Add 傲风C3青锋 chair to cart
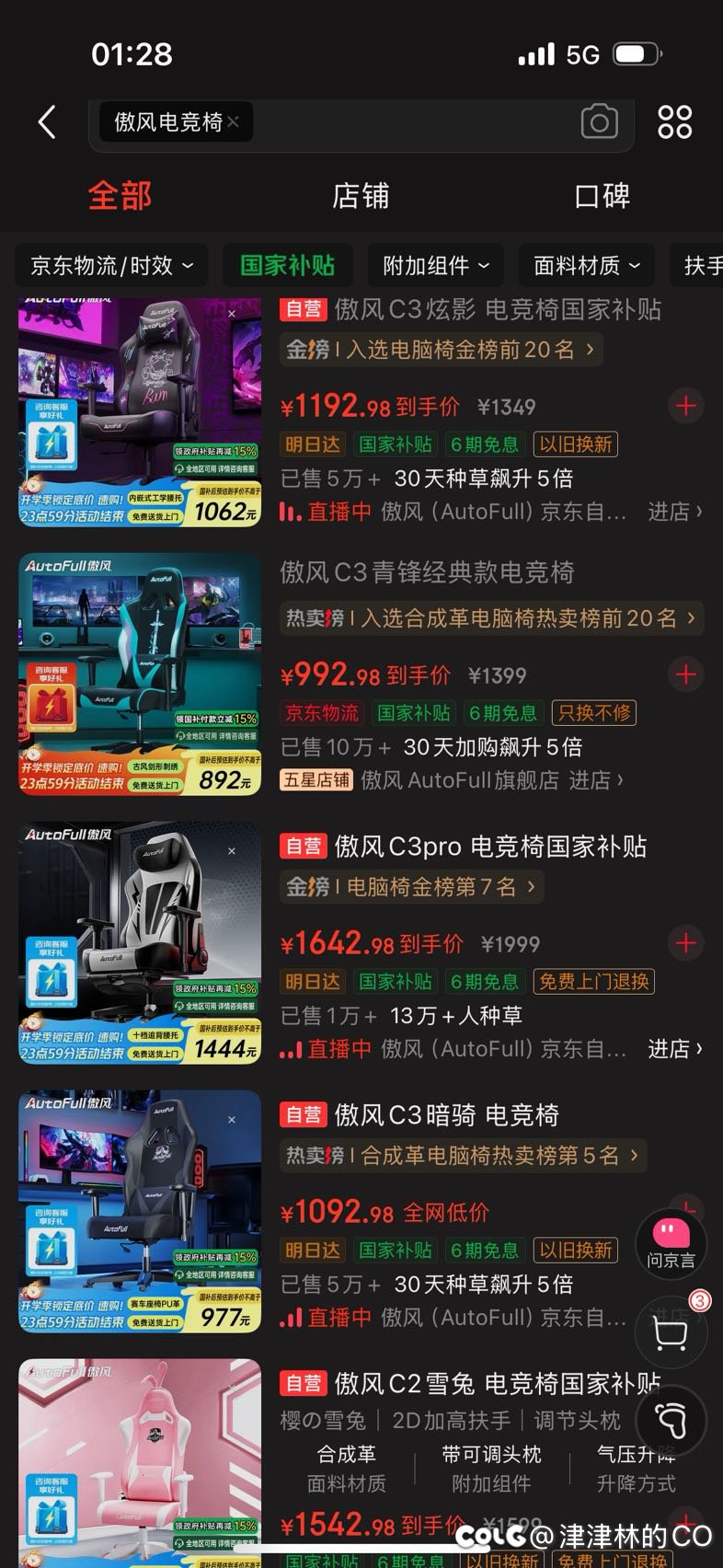This screenshot has width=723, height=1568. pos(685,674)
